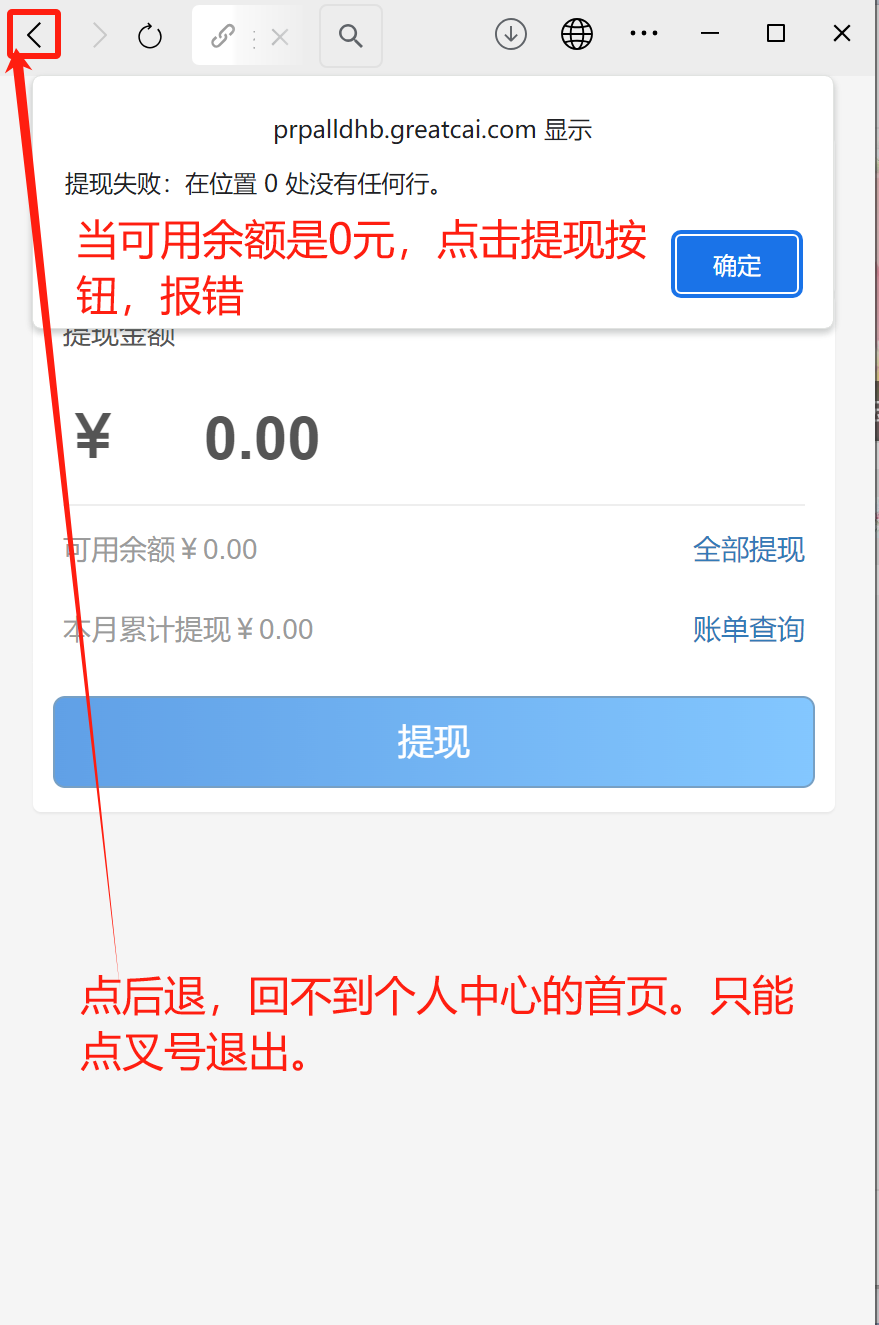
Task: Open 账单查询 bill inquiry
Action: point(748,629)
